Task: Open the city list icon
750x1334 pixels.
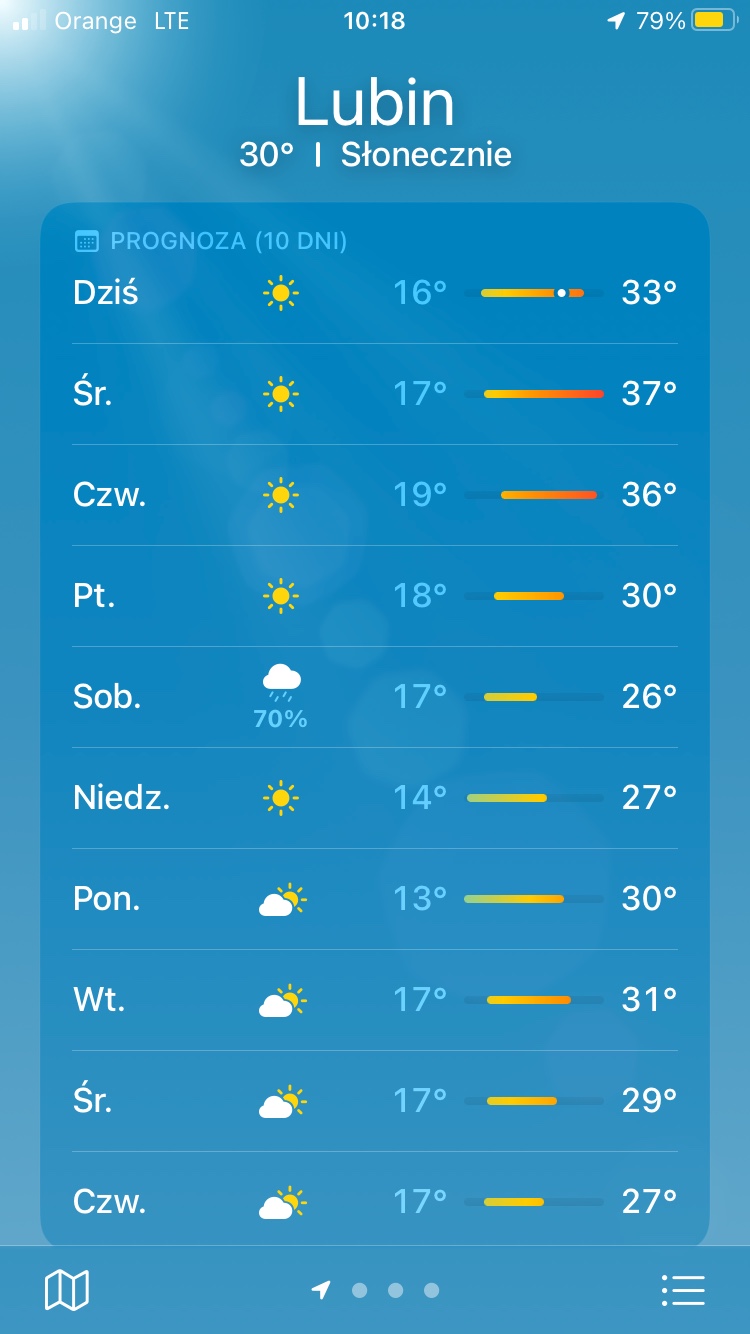Action: [684, 1290]
